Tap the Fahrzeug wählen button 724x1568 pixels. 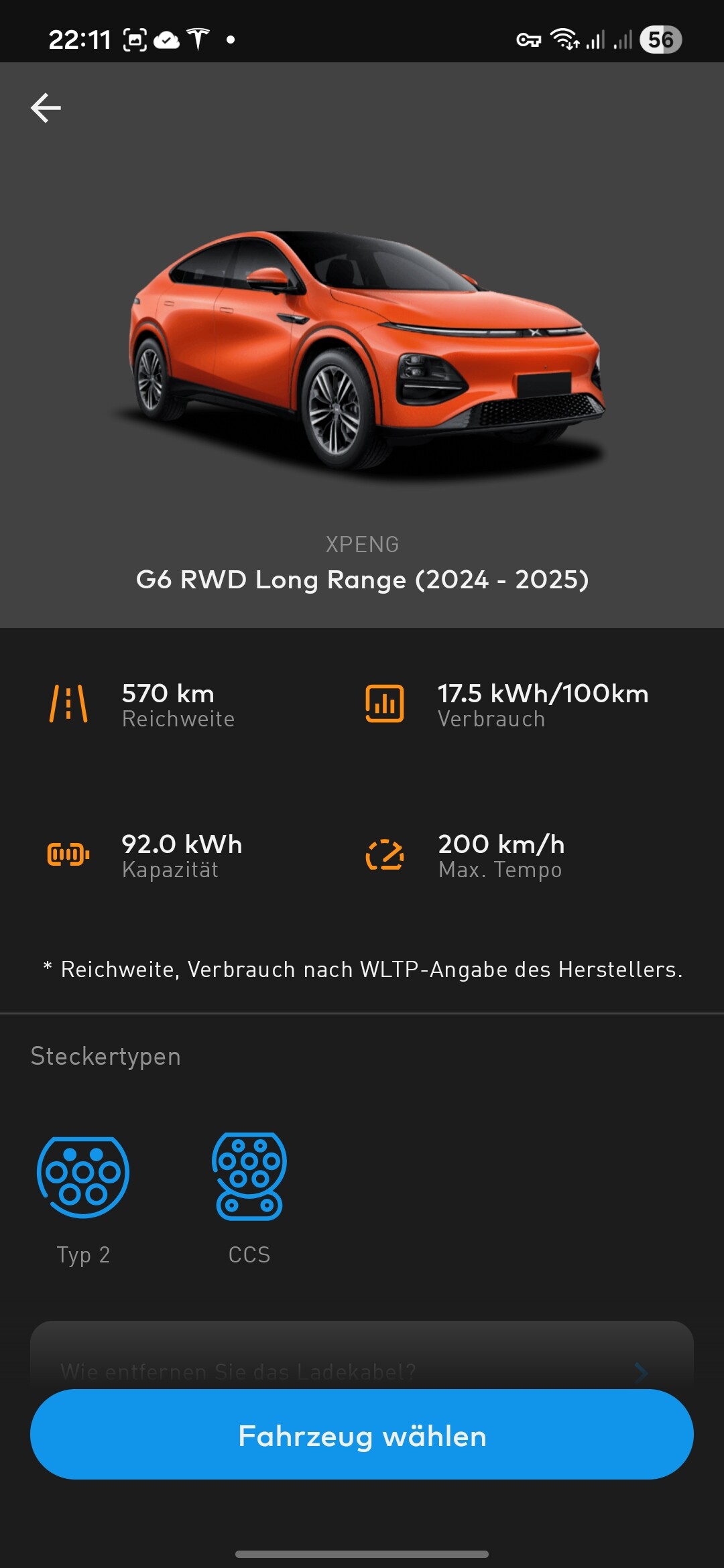(362, 1435)
